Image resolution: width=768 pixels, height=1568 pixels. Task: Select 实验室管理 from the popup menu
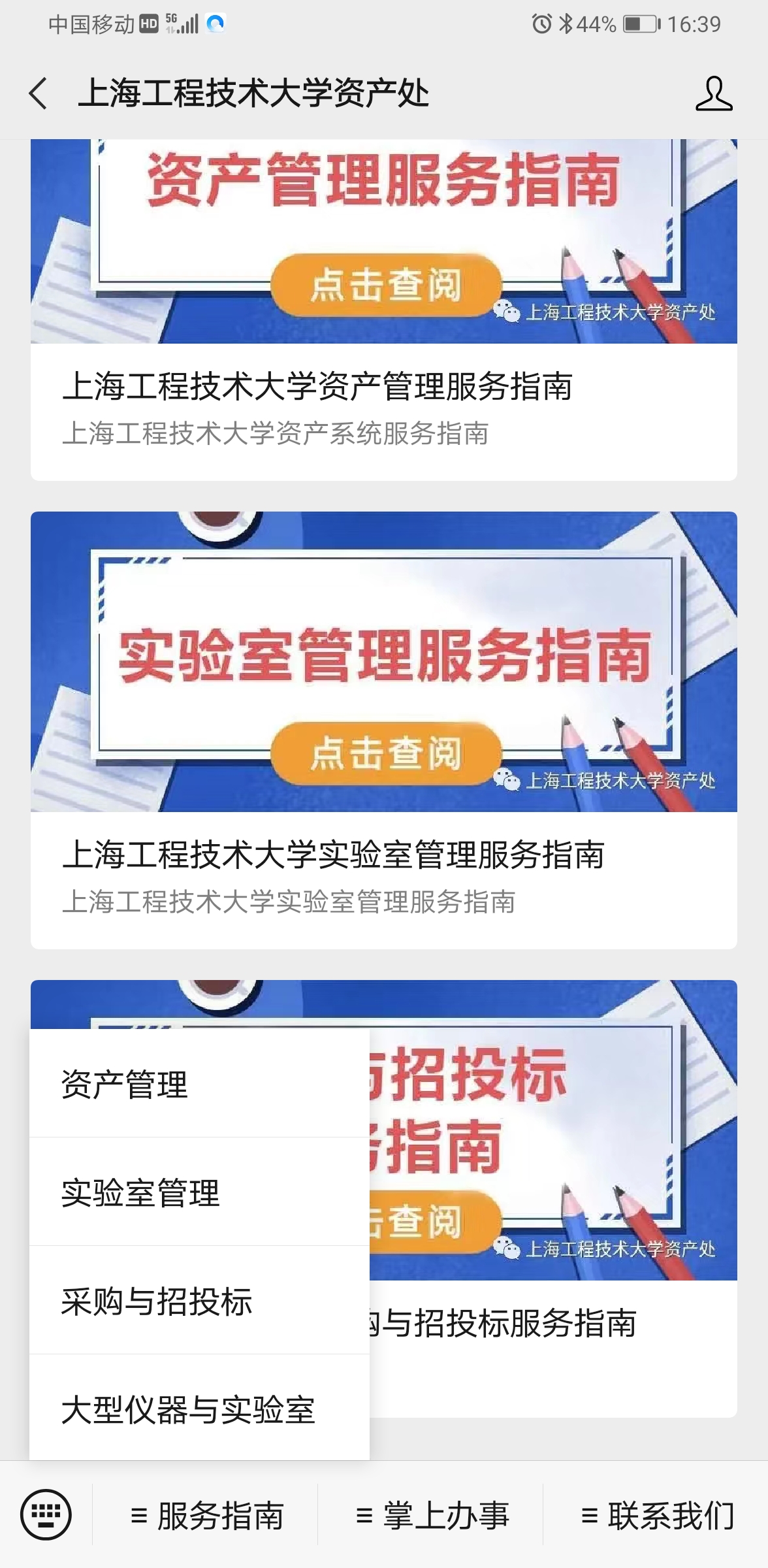click(x=199, y=1192)
